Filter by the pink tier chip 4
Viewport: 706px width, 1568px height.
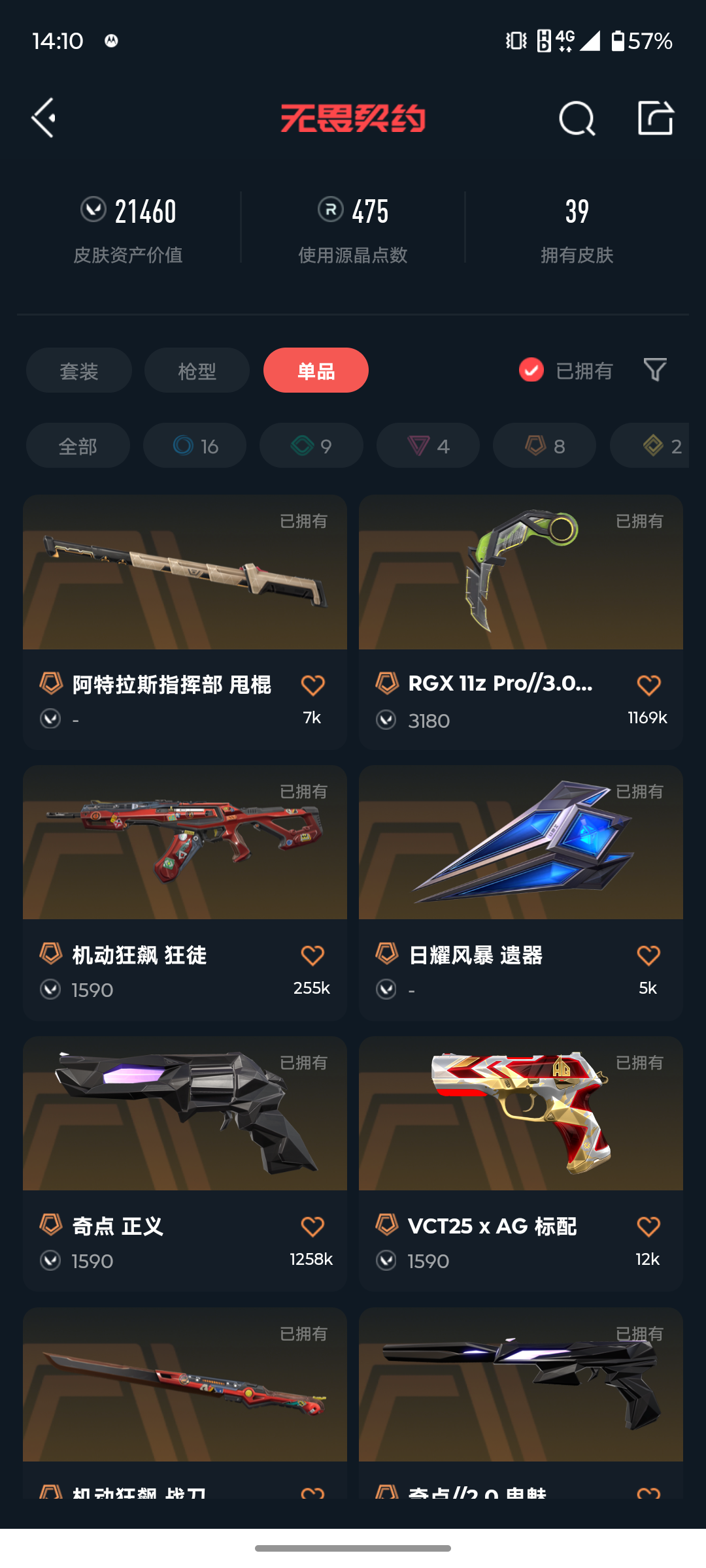pos(428,446)
